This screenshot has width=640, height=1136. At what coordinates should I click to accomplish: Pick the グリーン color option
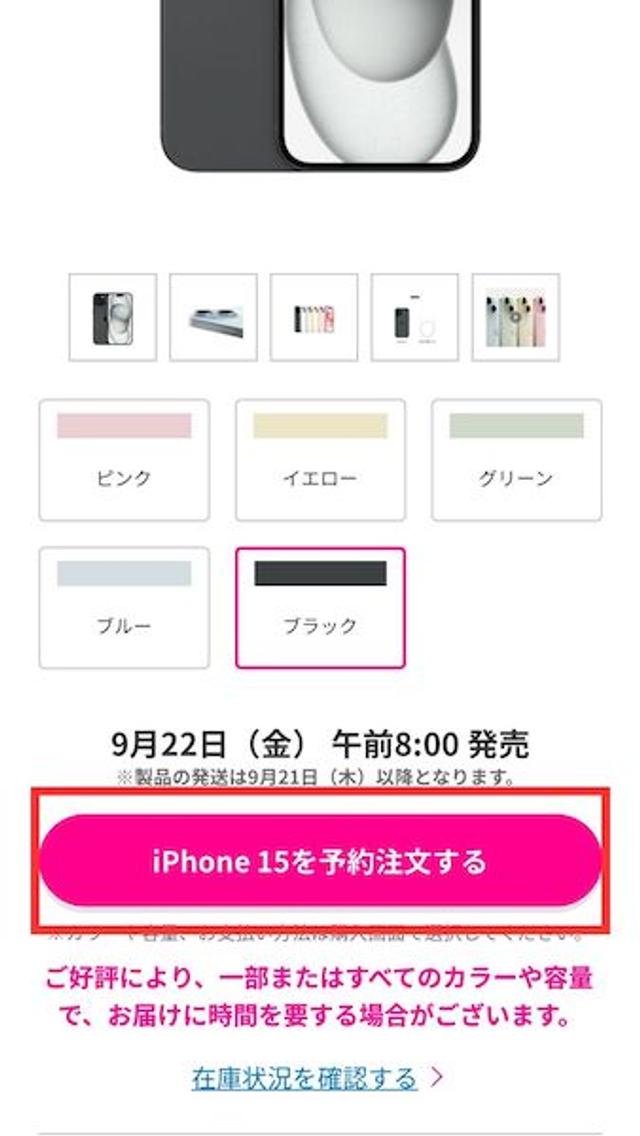516,460
